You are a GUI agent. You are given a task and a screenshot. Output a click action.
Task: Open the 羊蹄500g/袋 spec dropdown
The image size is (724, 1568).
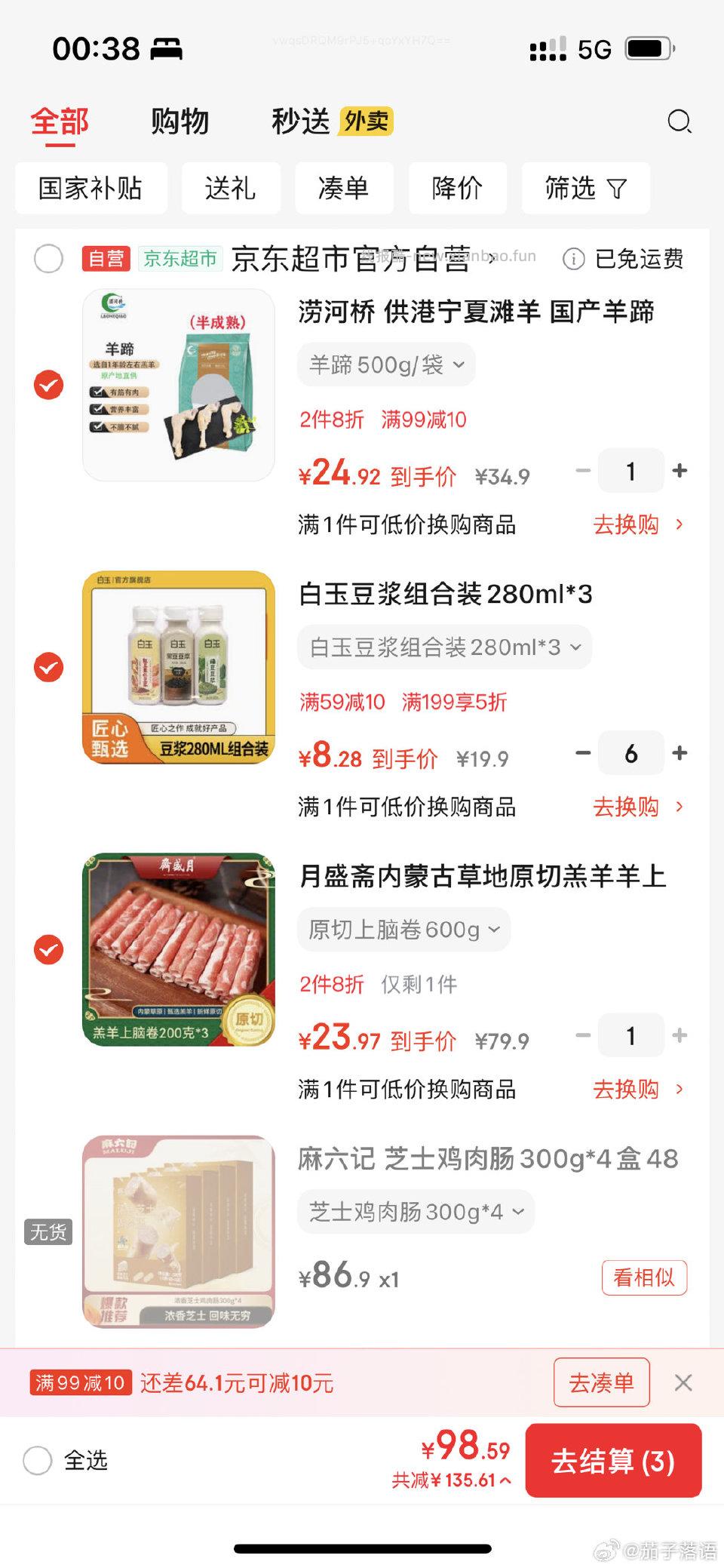click(x=386, y=364)
